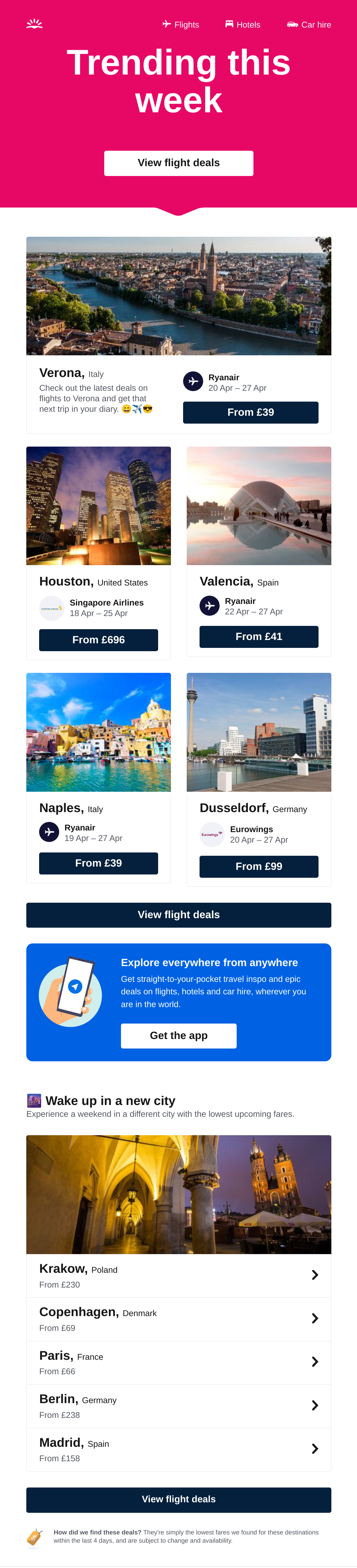This screenshot has height=1568, width=357.
Task: Open Houston skyline image card
Action: pyautogui.click(x=98, y=506)
